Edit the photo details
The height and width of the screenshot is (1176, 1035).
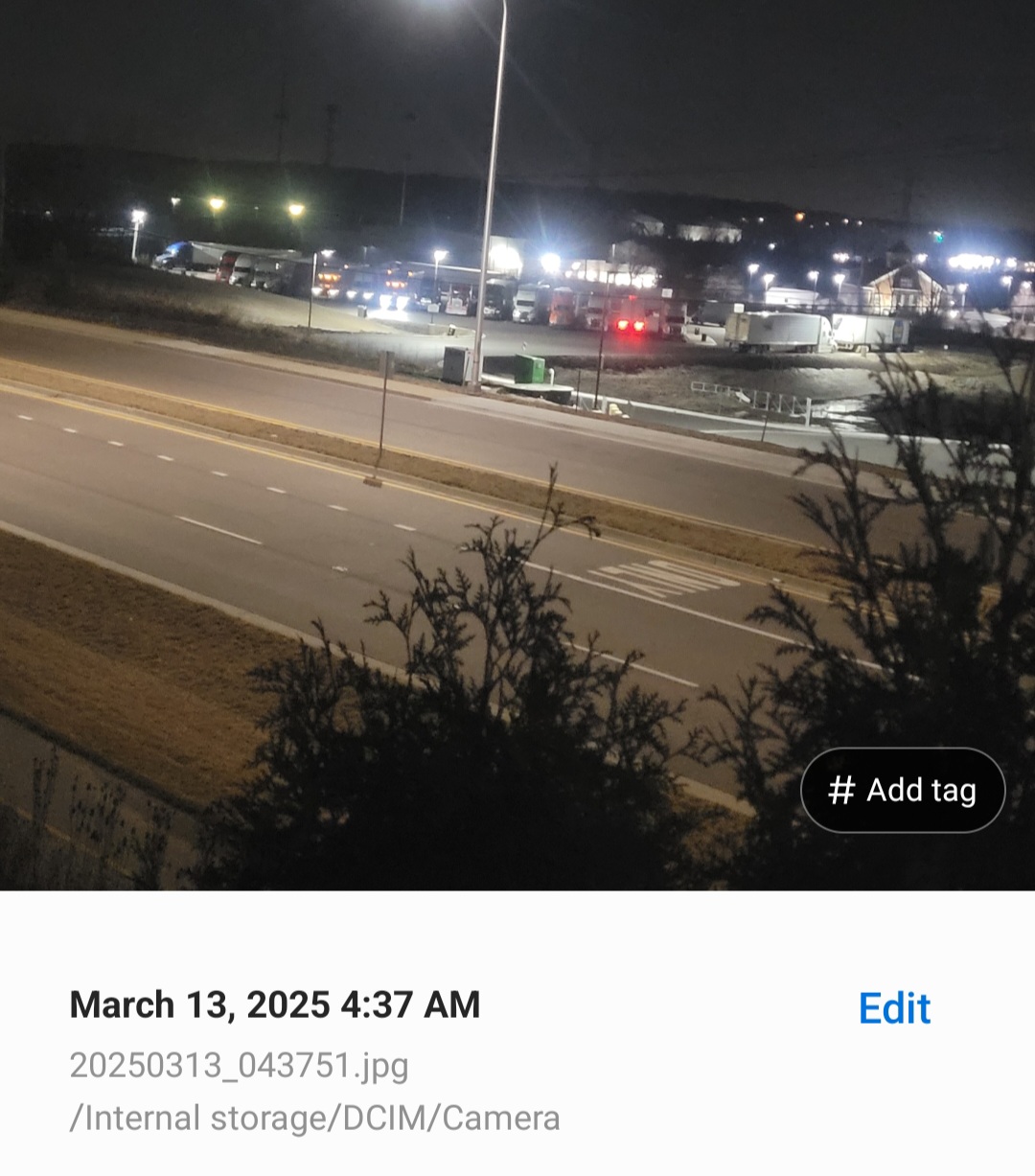(894, 1008)
